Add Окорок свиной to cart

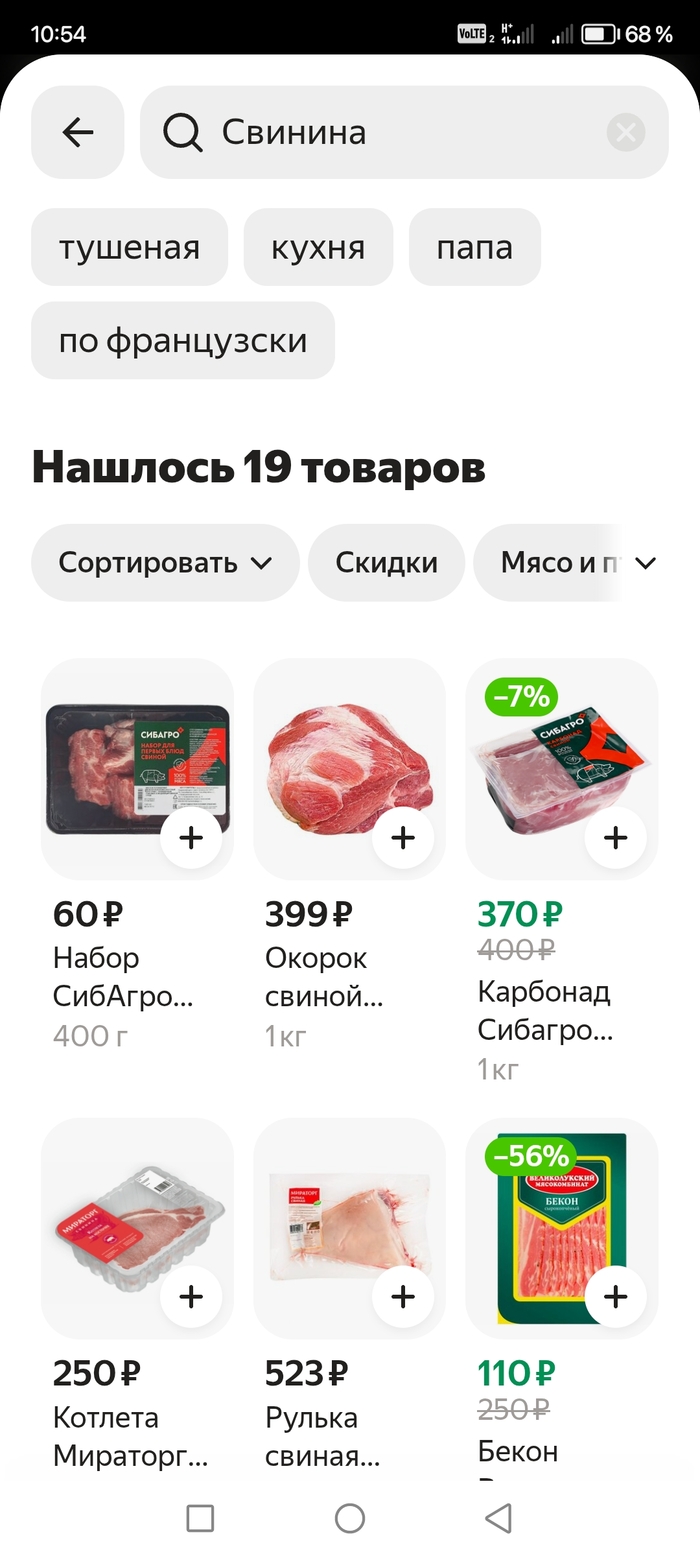click(x=403, y=837)
